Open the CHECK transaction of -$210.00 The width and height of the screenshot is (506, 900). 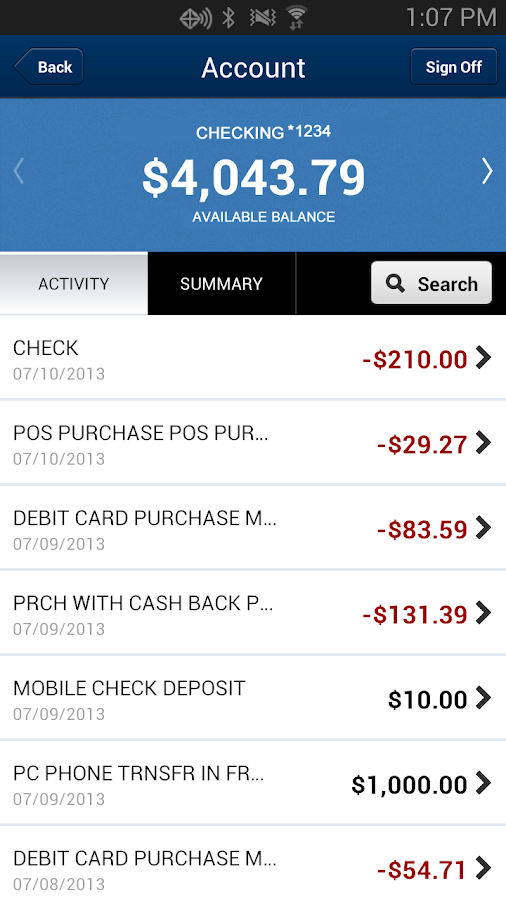point(253,358)
